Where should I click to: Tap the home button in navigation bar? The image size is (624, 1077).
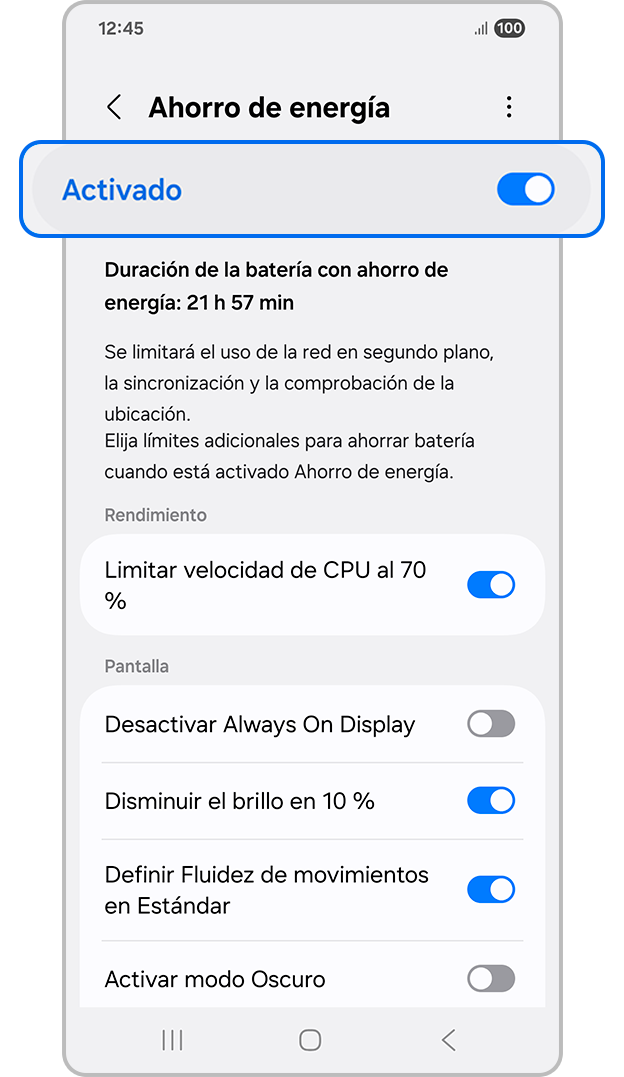tap(310, 1040)
